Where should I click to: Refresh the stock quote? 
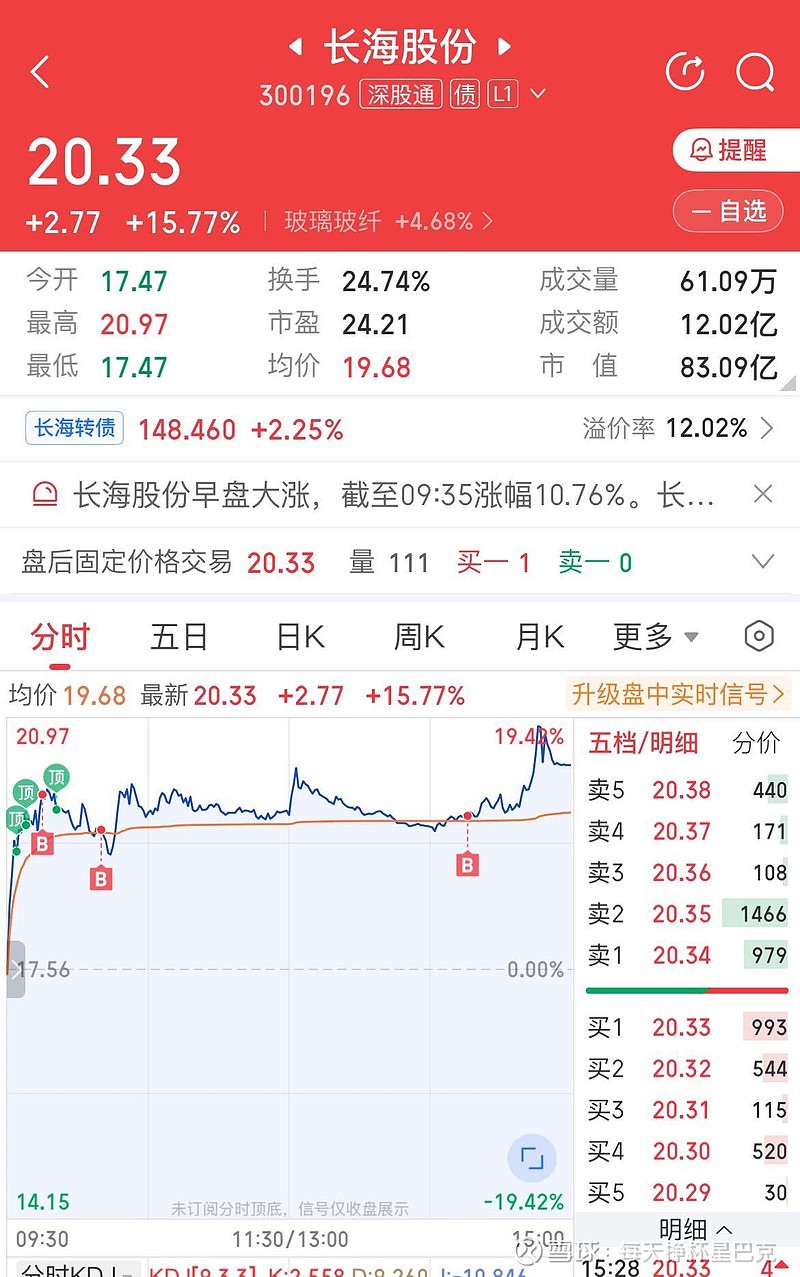[x=685, y=71]
